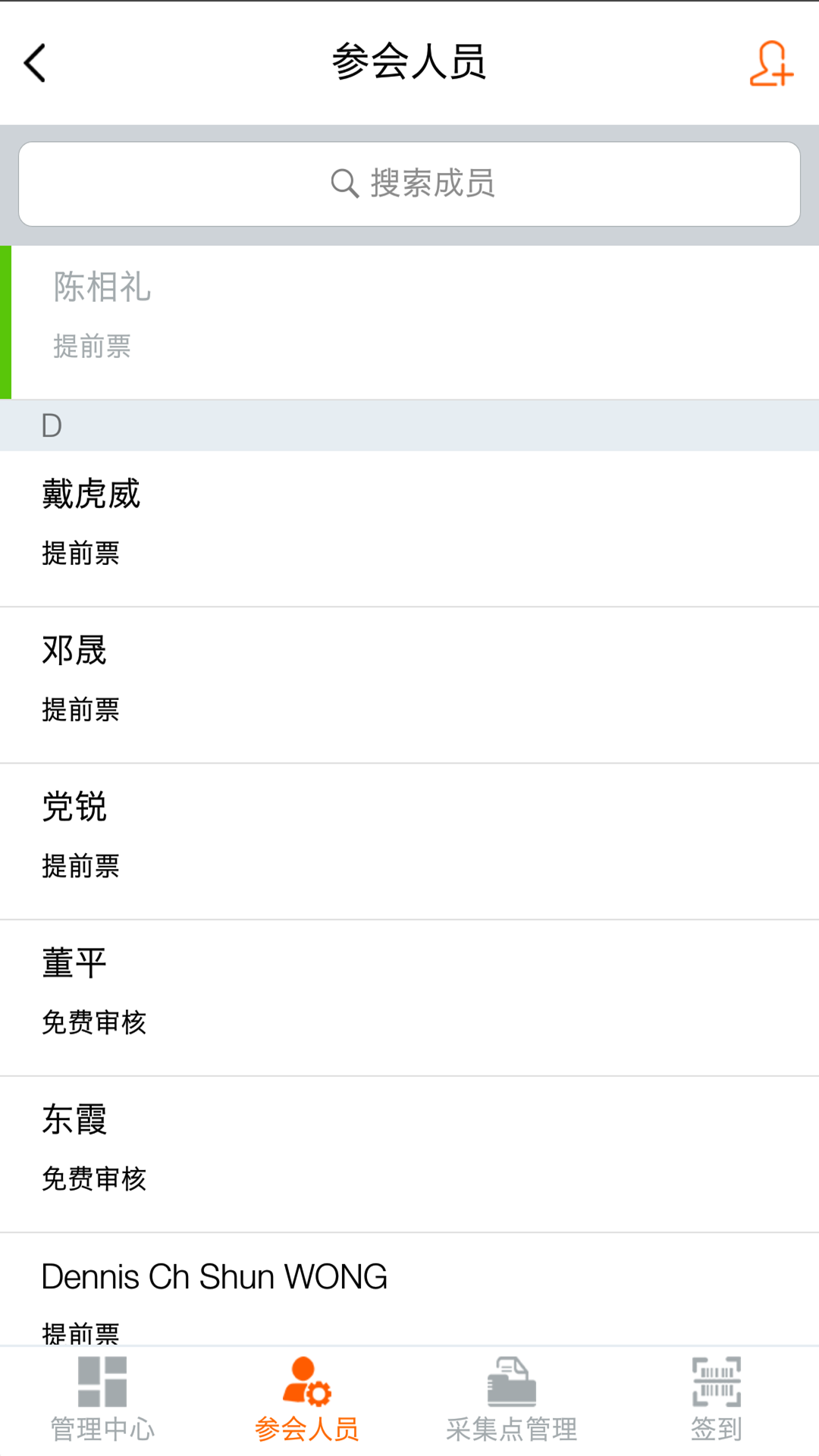Select the 参会人员 tab
This screenshot has width=819, height=1456.
[x=307, y=1400]
